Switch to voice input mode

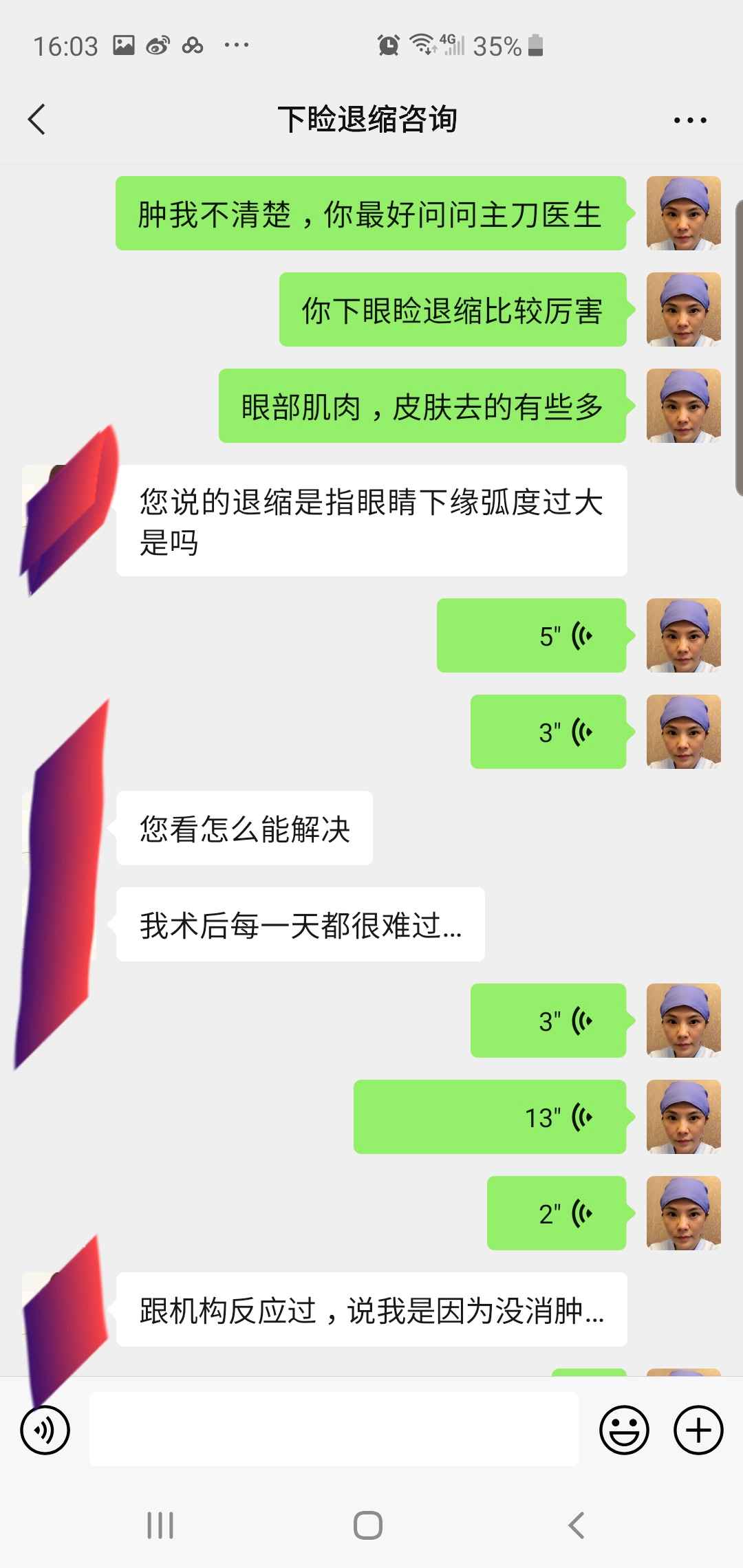45,1430
